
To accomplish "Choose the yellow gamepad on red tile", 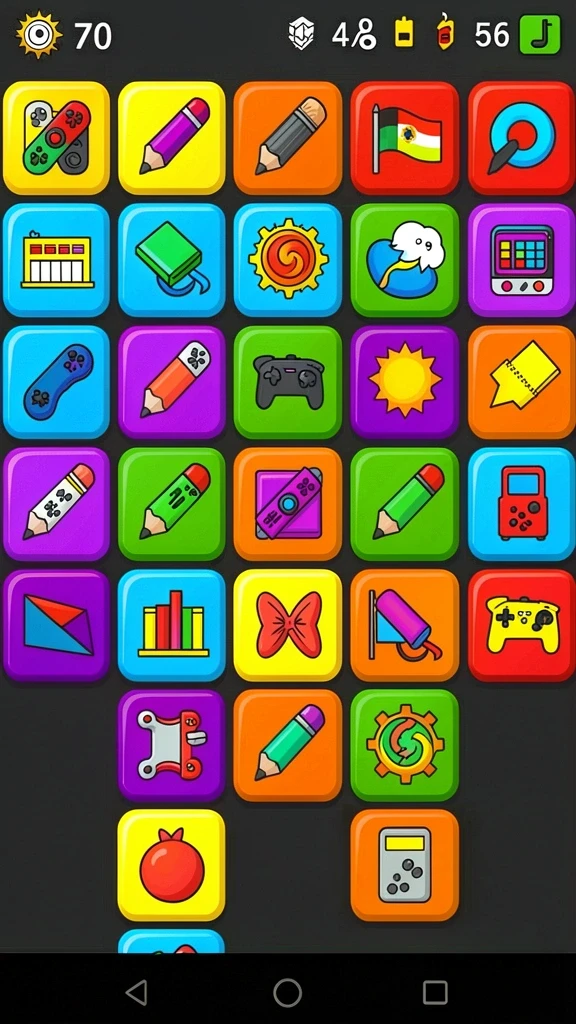I will (x=522, y=626).
